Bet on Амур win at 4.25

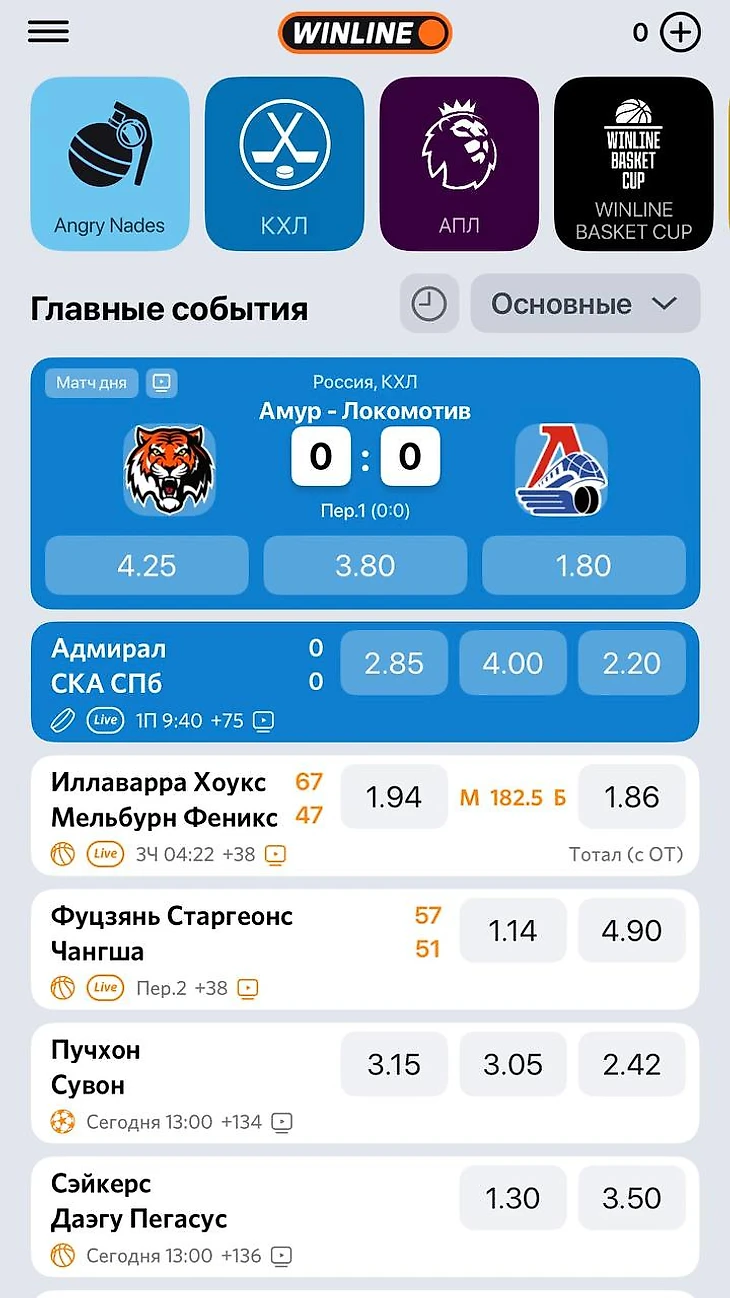tap(147, 565)
